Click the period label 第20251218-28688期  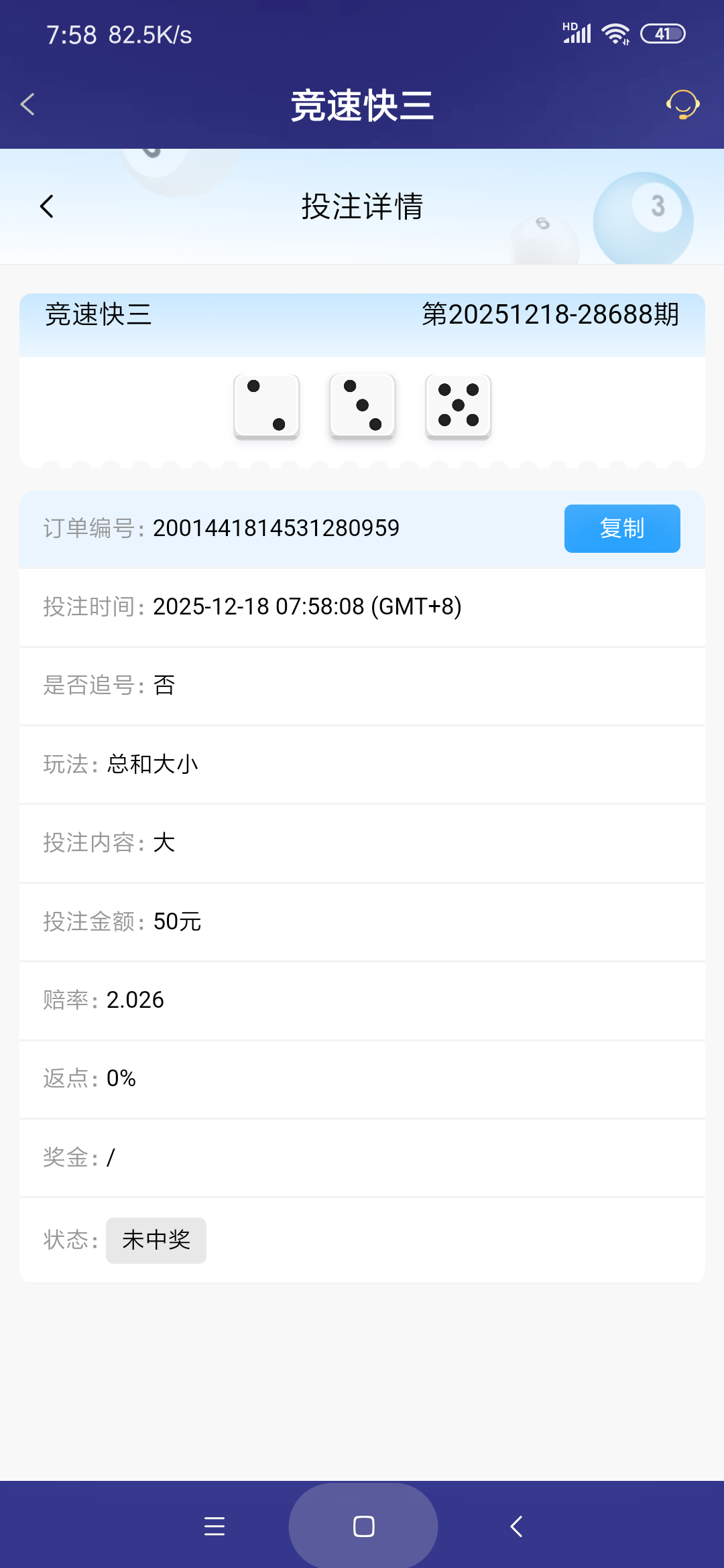pyautogui.click(x=550, y=315)
